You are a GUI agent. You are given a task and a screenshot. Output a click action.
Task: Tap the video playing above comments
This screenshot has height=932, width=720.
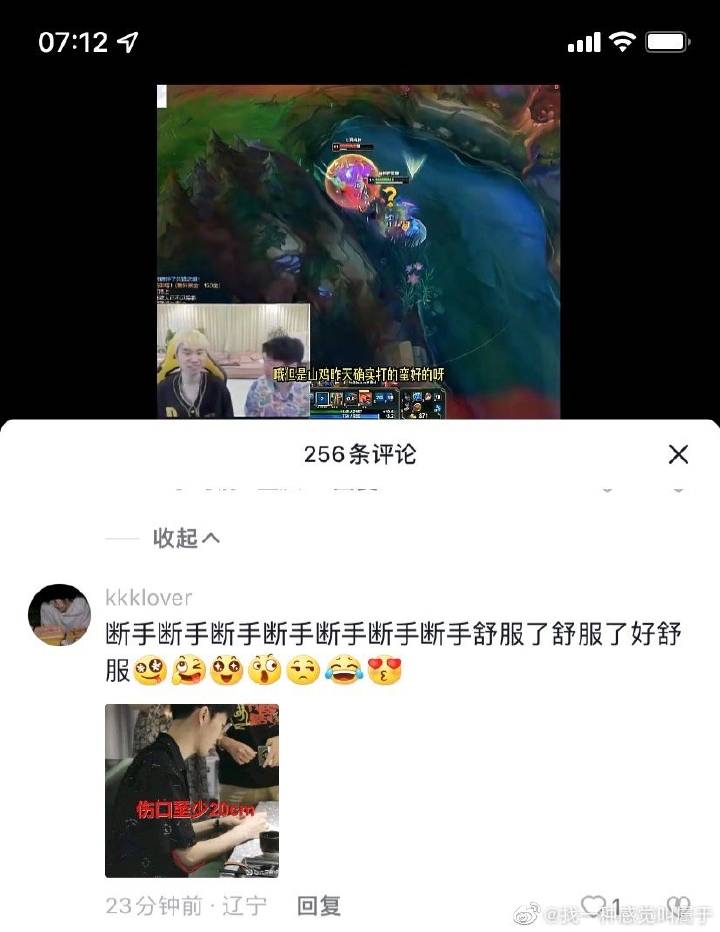358,250
